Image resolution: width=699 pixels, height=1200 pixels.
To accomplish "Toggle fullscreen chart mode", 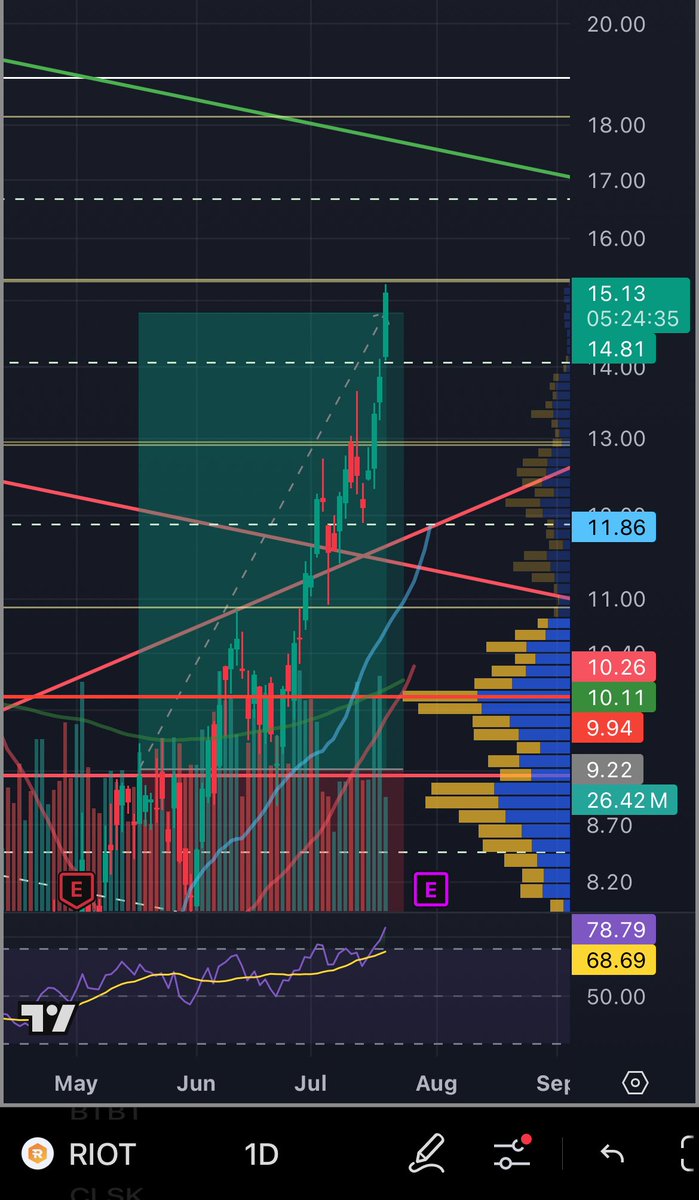I will click(x=689, y=1155).
